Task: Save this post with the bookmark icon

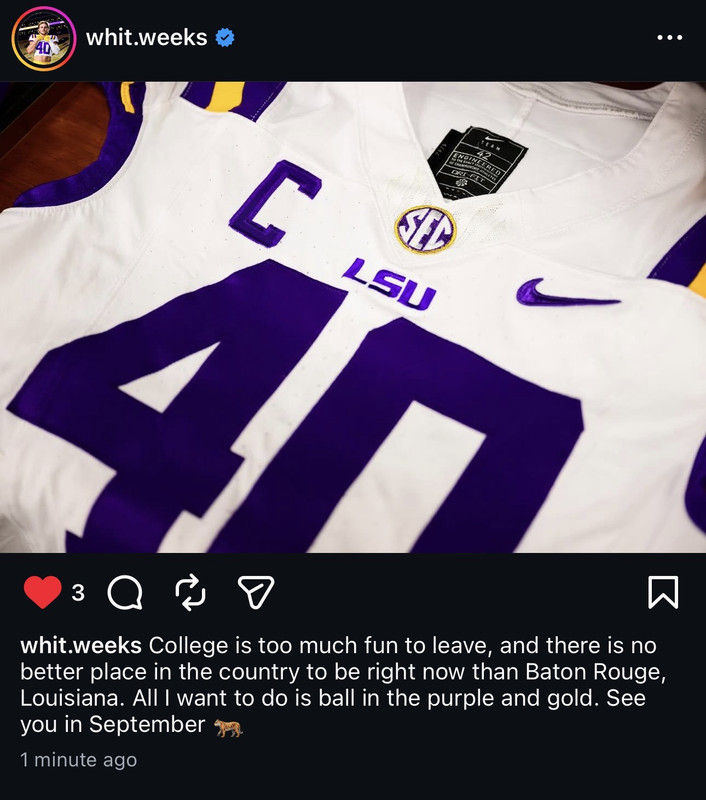Action: pos(663,593)
